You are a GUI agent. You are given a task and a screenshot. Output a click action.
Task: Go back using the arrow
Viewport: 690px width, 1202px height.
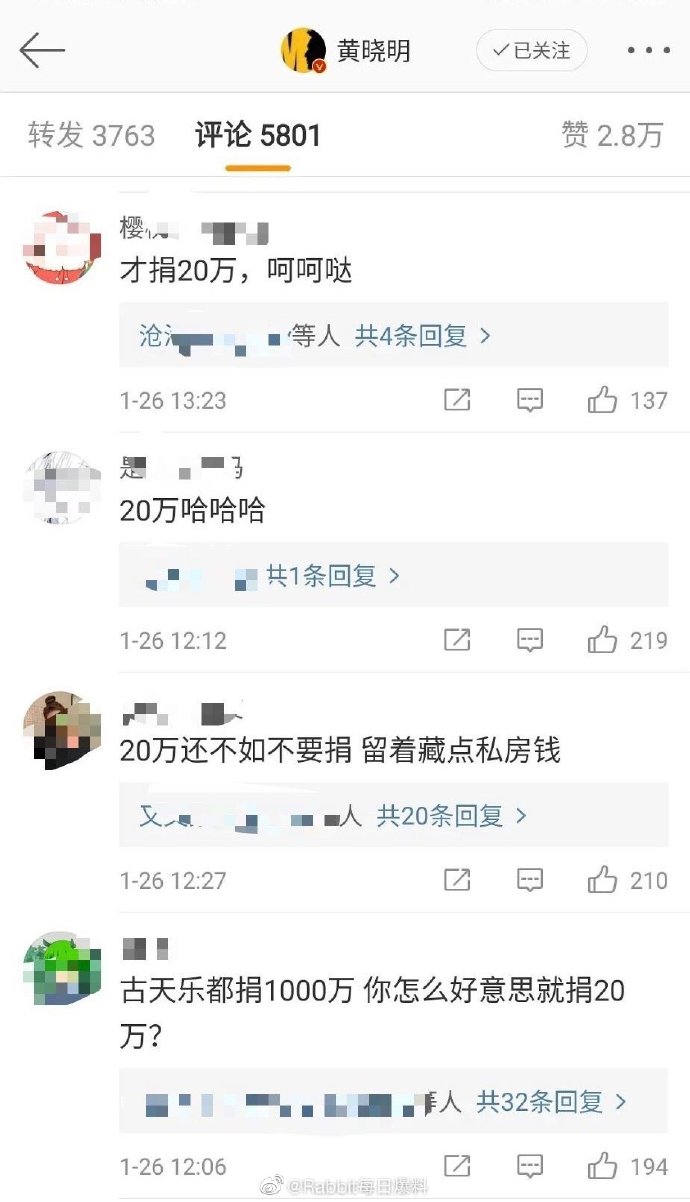pyautogui.click(x=42, y=50)
